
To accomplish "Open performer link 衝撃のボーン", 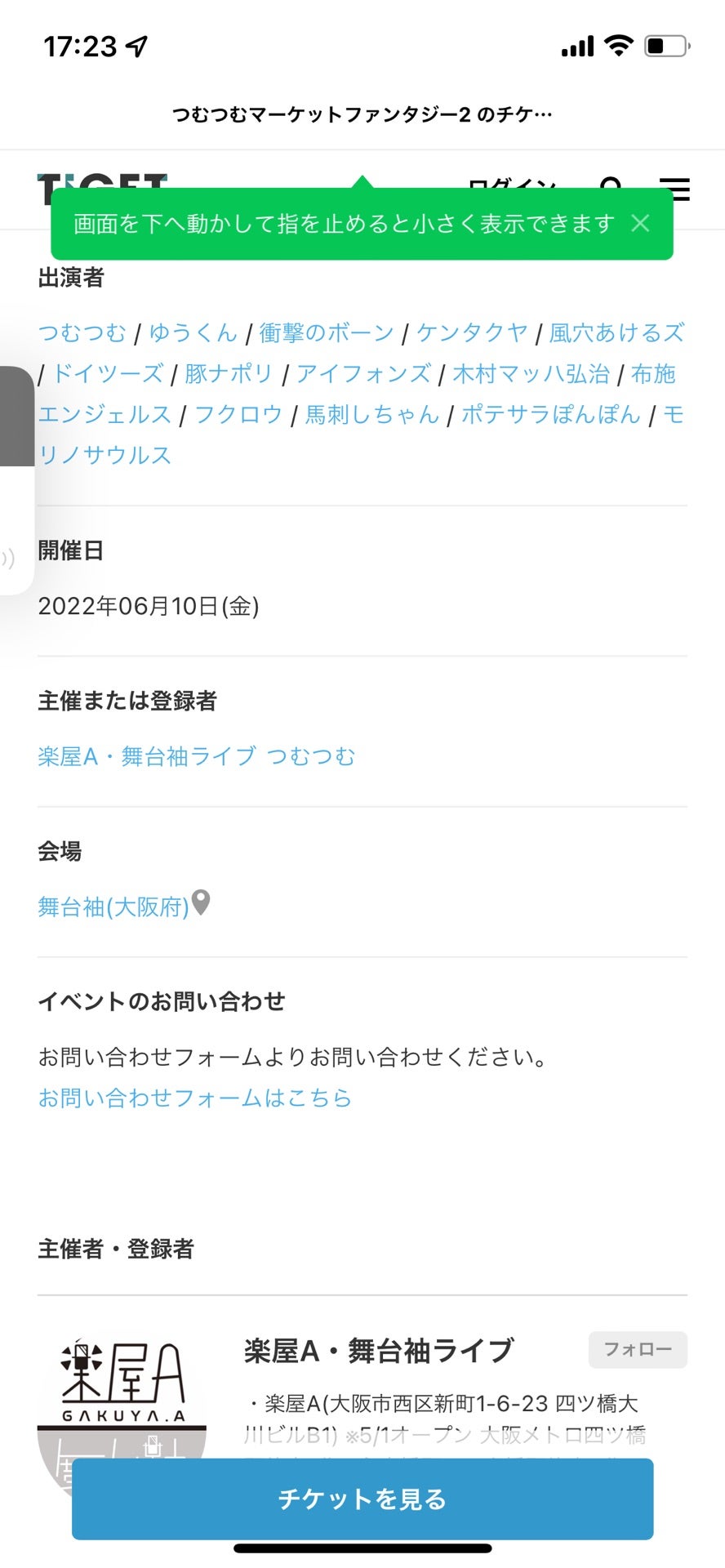I will click(x=327, y=333).
